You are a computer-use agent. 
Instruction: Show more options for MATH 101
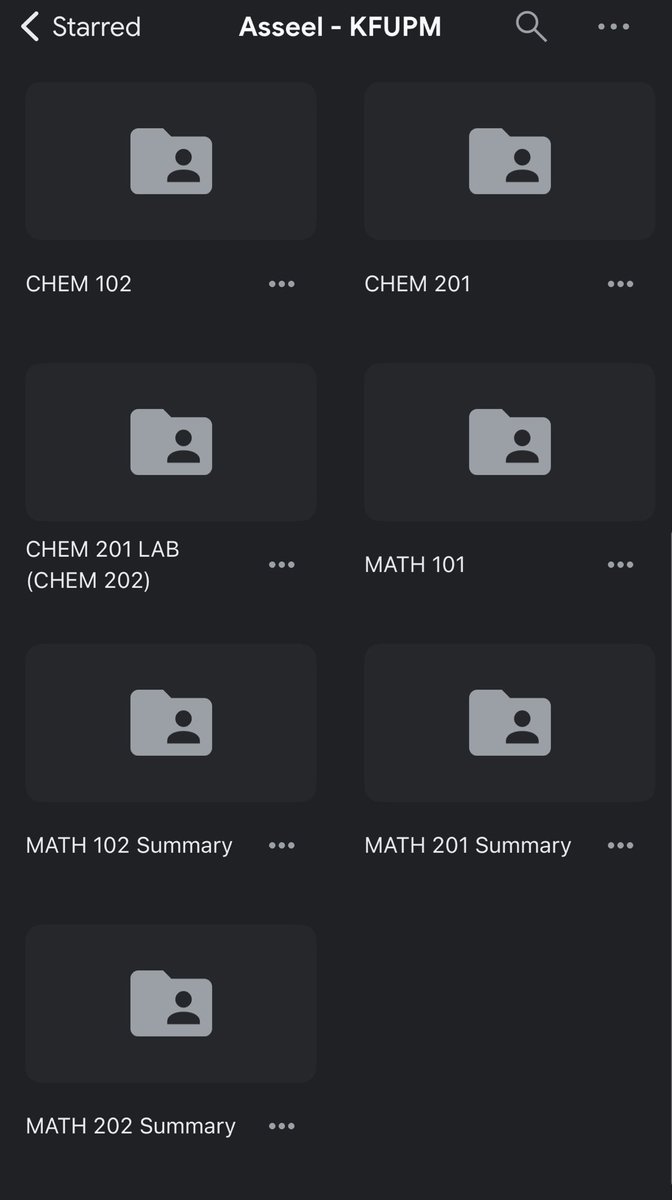pos(621,565)
